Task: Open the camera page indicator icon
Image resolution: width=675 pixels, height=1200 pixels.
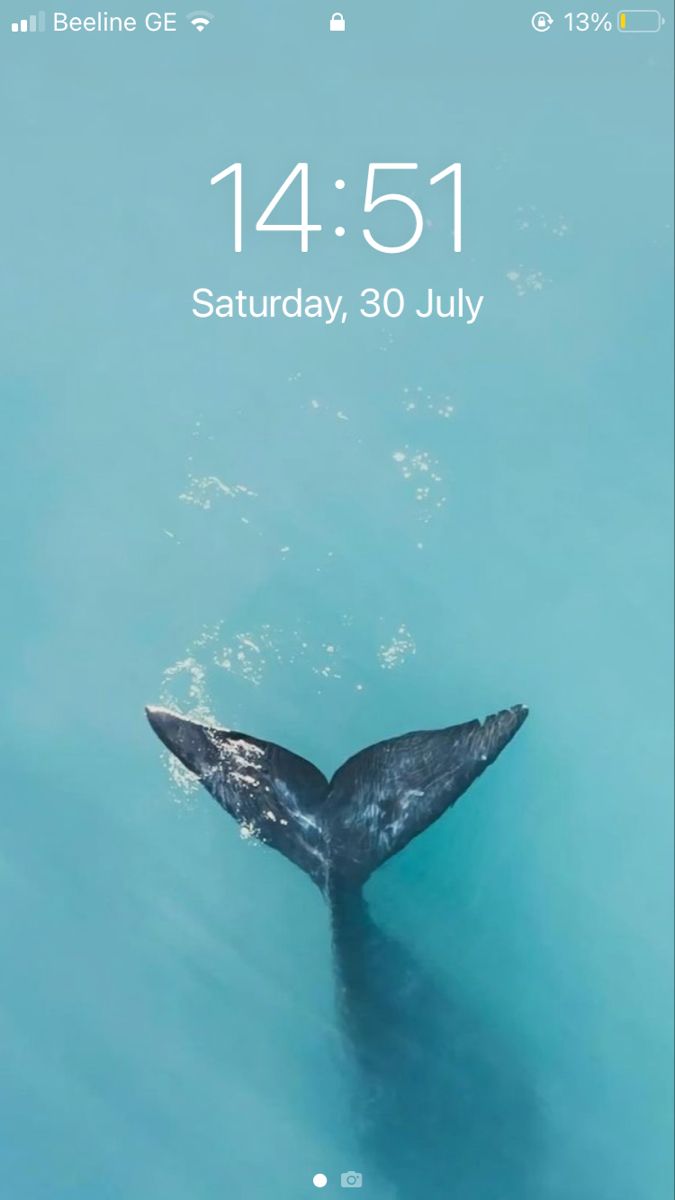Action: (x=351, y=1180)
